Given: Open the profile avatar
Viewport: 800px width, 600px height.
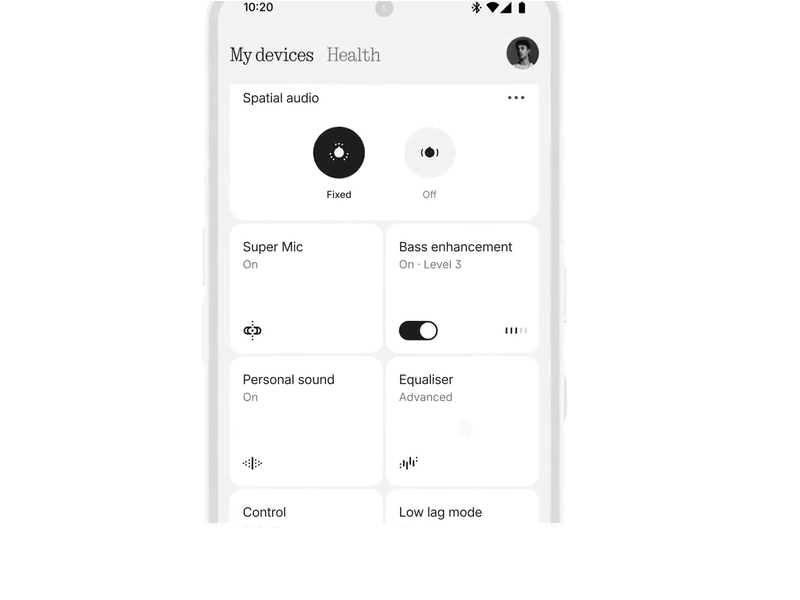Looking at the screenshot, I should 522,53.
